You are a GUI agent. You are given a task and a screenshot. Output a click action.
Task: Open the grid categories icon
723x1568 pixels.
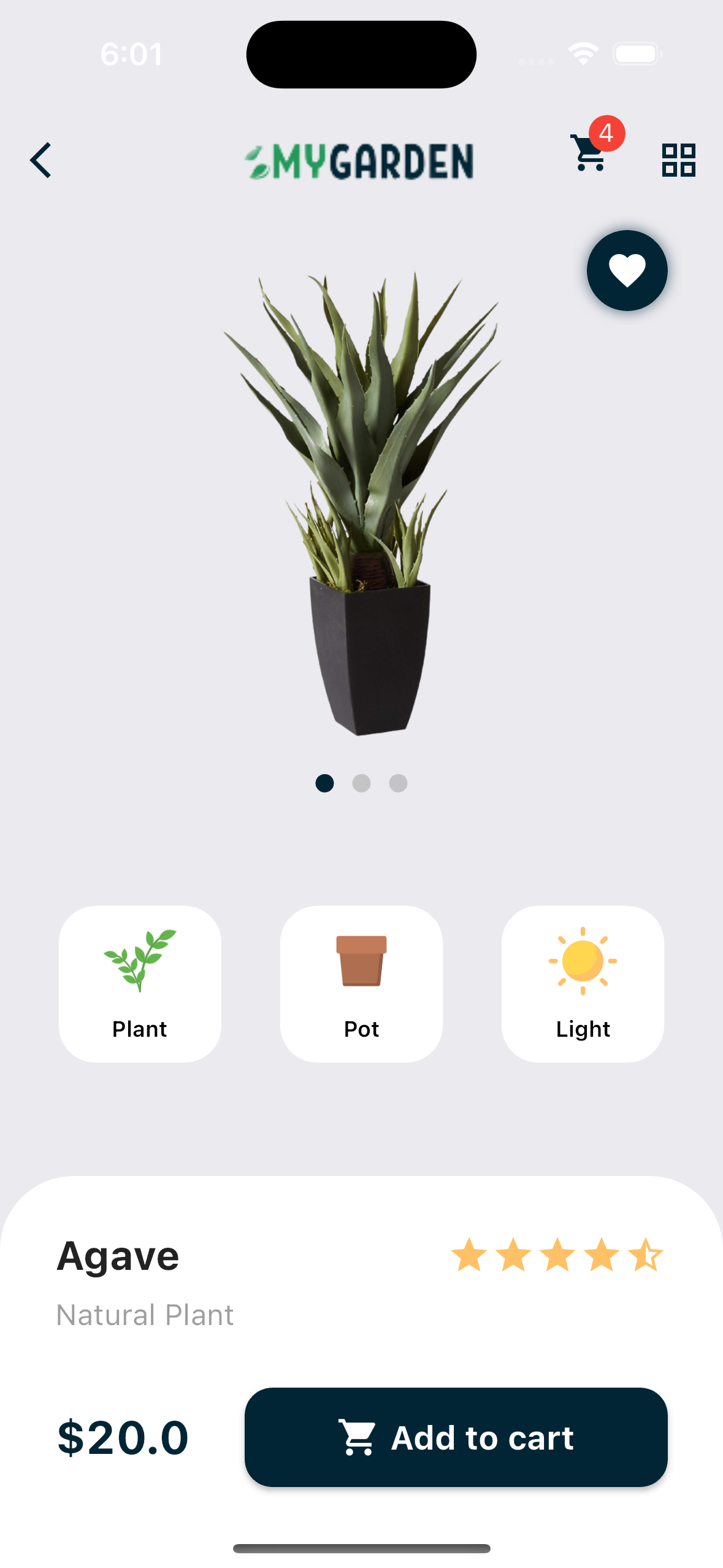[x=678, y=160]
